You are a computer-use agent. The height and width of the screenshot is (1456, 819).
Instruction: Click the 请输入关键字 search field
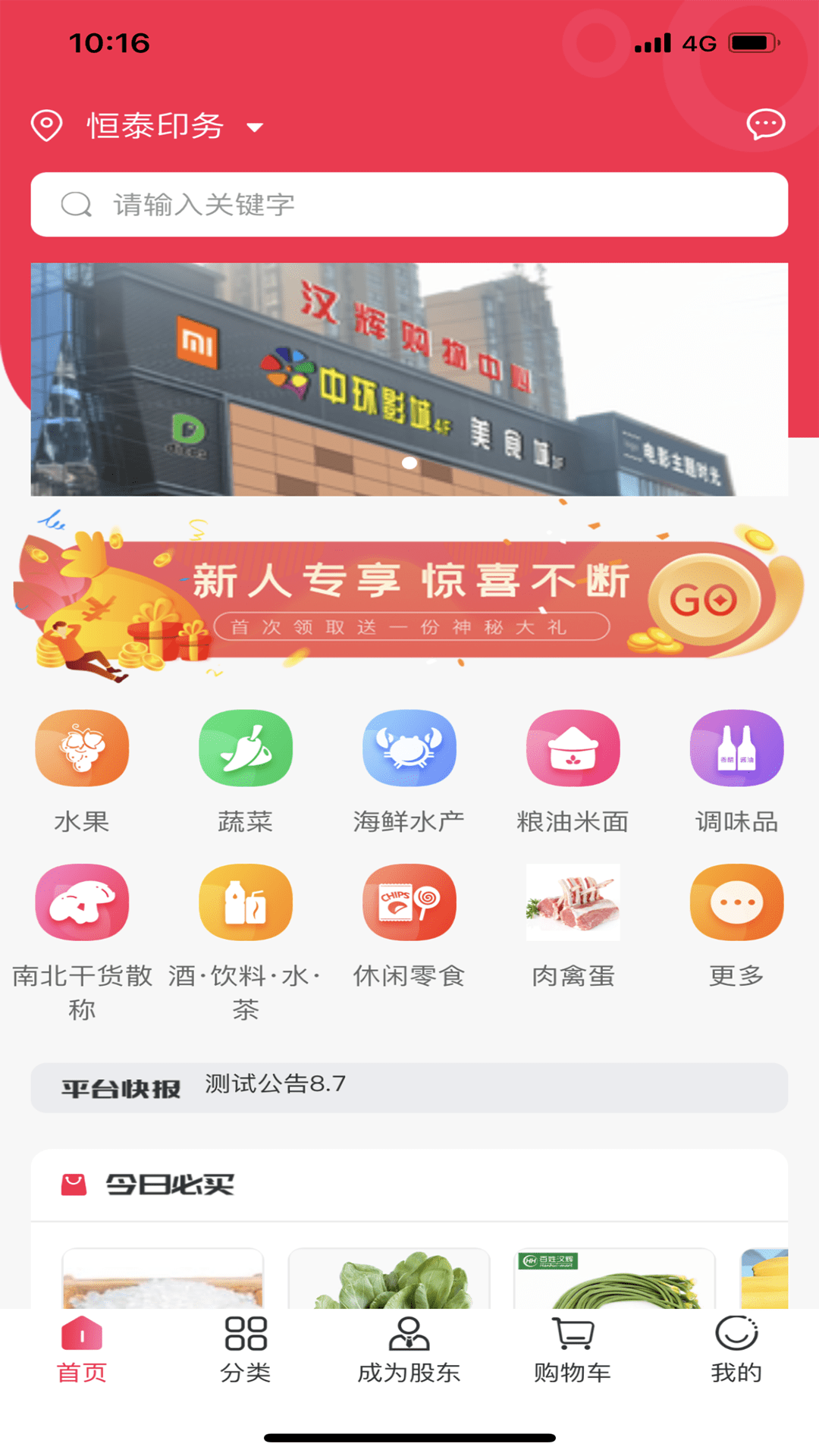click(x=409, y=203)
